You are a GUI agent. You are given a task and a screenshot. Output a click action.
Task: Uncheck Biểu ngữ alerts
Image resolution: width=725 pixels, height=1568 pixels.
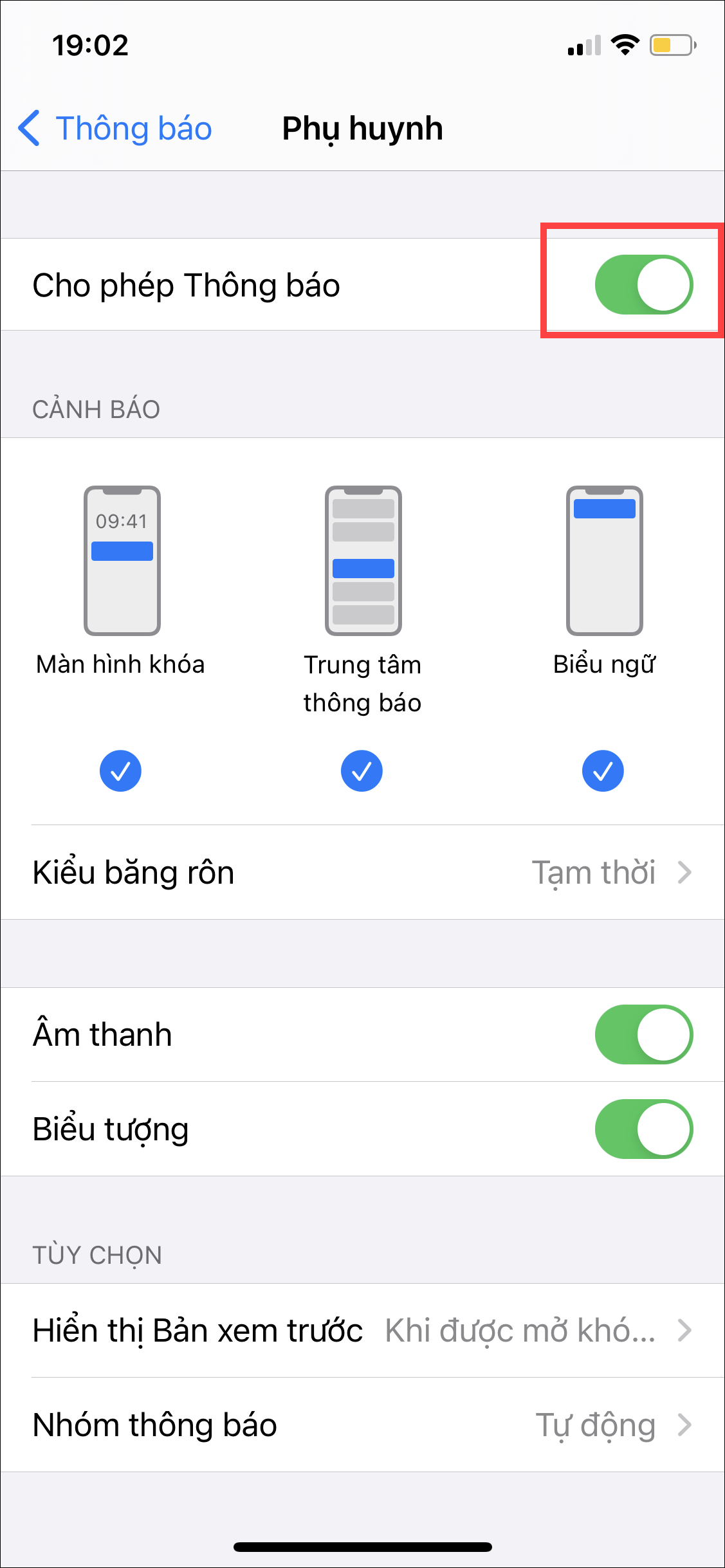(x=603, y=770)
